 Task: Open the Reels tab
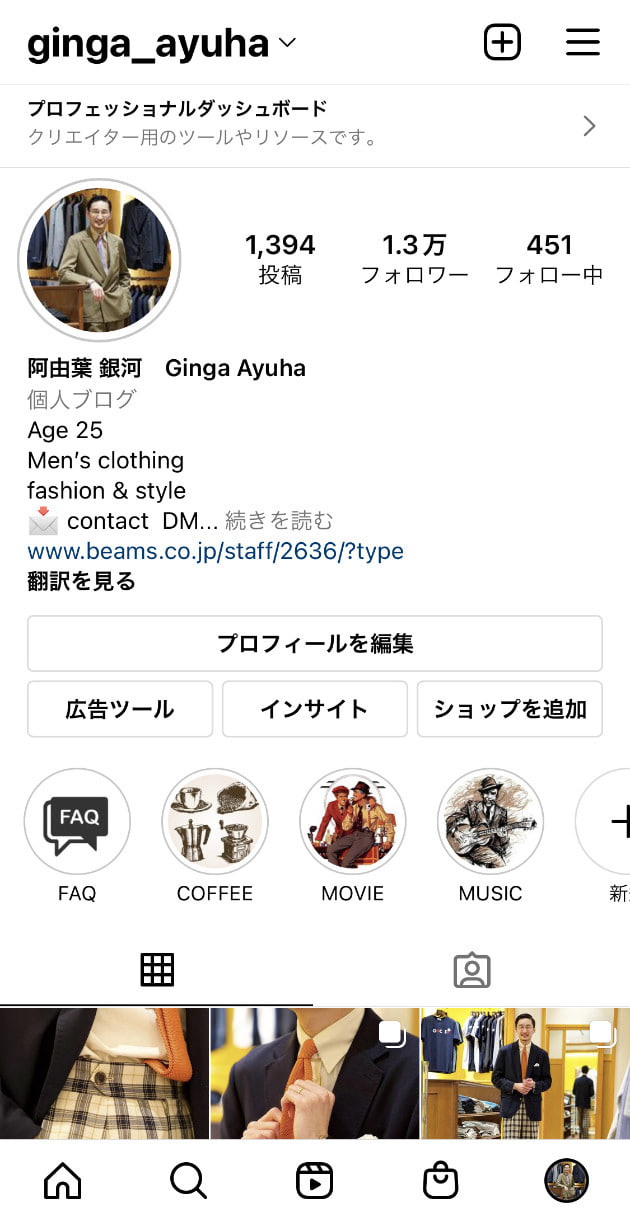(315, 1181)
